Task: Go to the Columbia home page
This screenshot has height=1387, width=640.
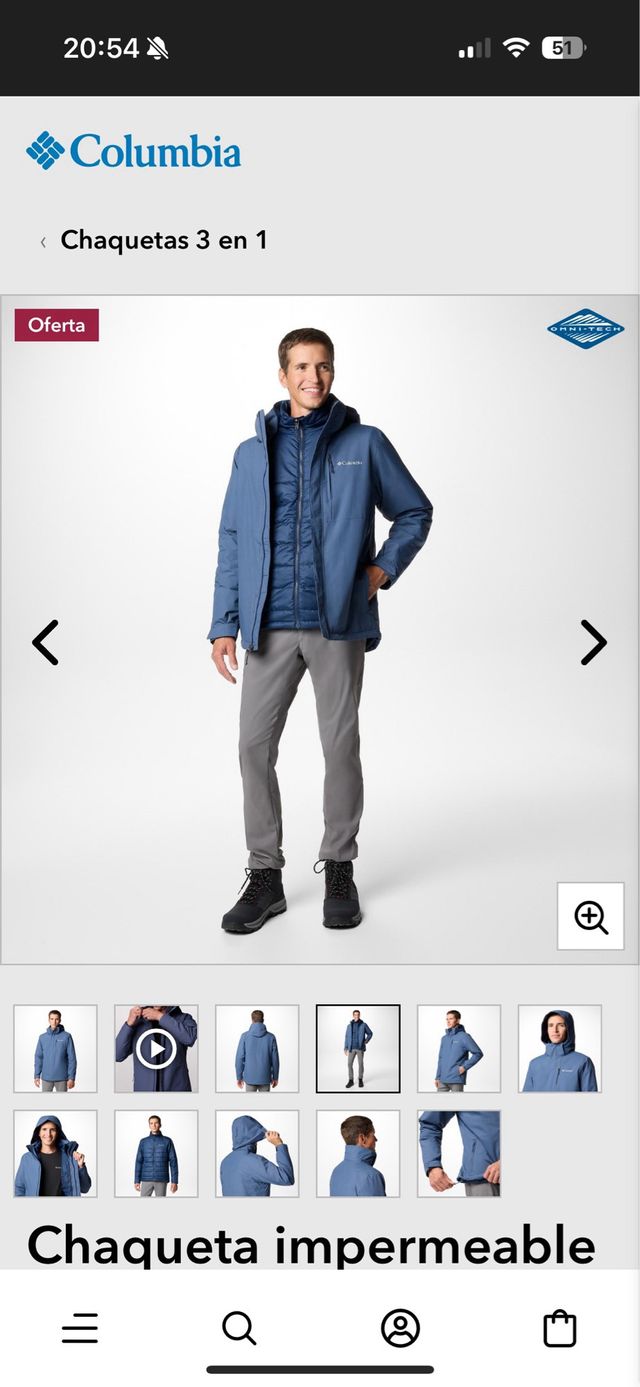Action: [134, 151]
